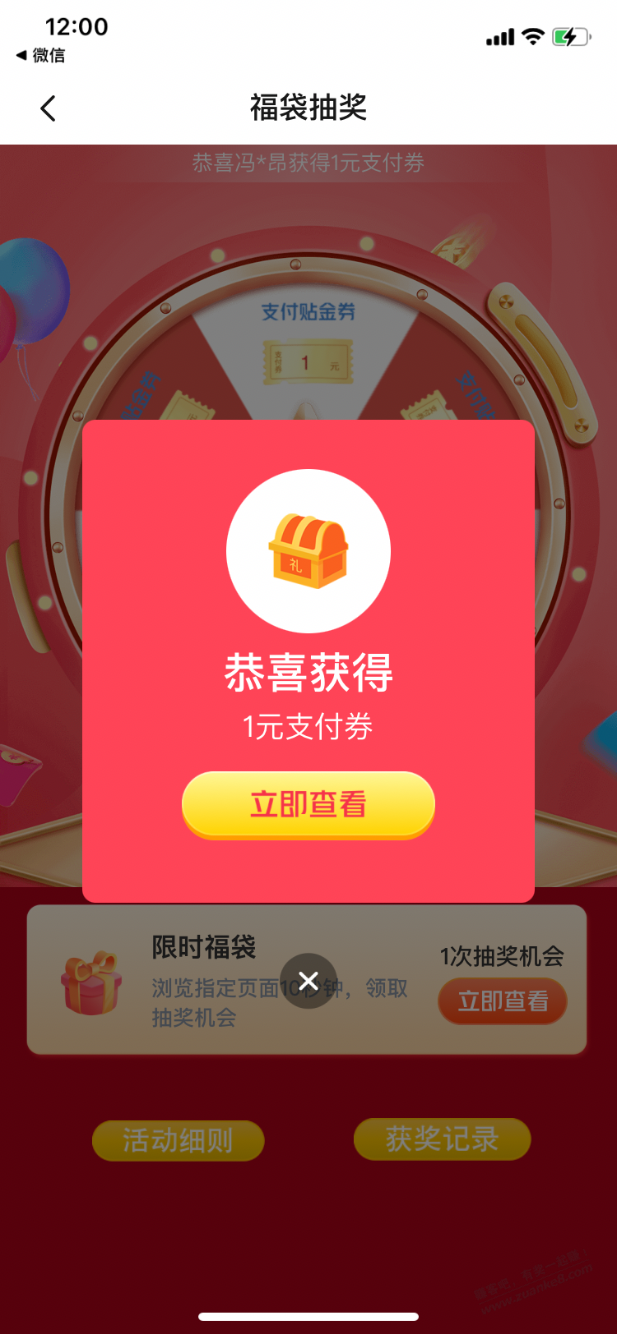View 获奖记录 prize history
This screenshot has height=1334, width=617.
tap(442, 1139)
